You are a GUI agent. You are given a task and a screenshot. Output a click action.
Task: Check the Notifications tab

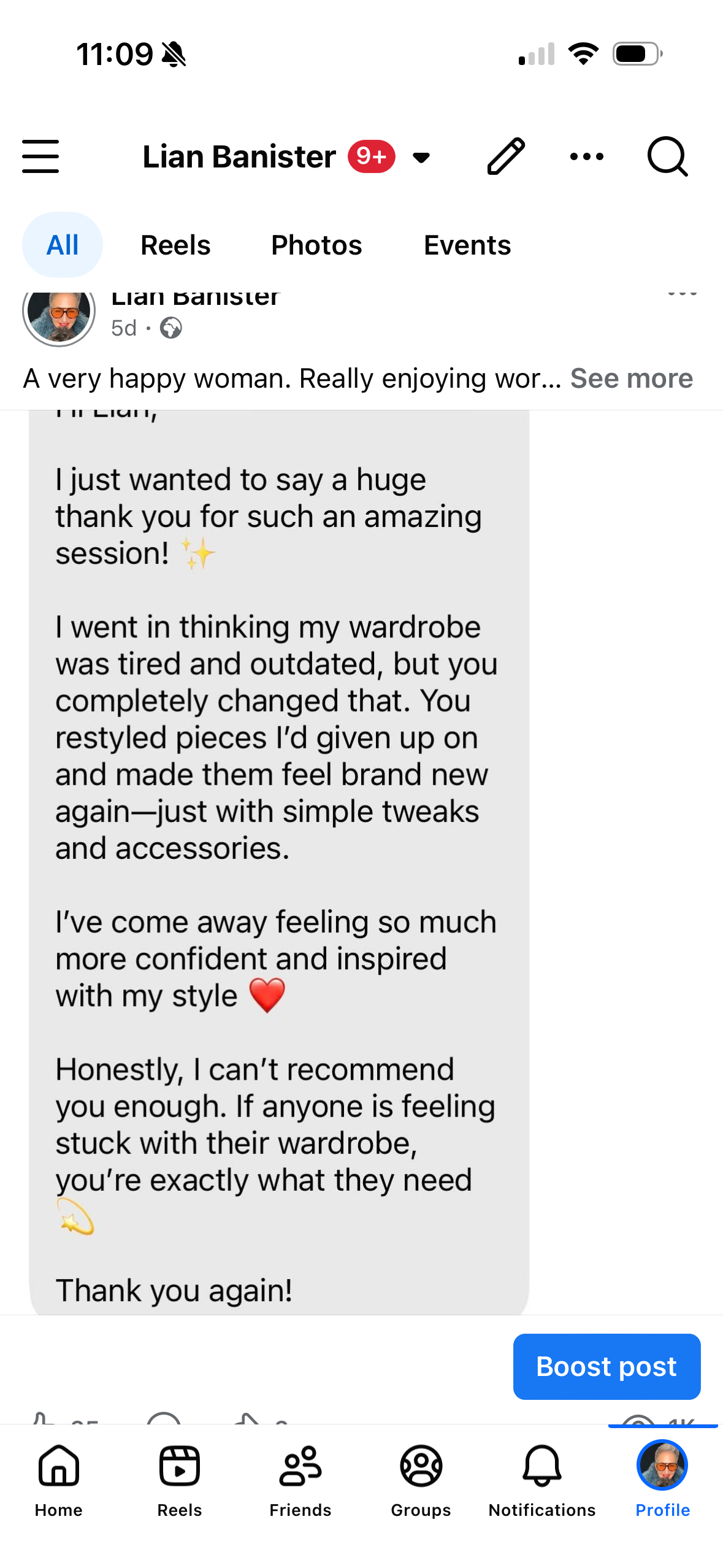[x=542, y=1478]
